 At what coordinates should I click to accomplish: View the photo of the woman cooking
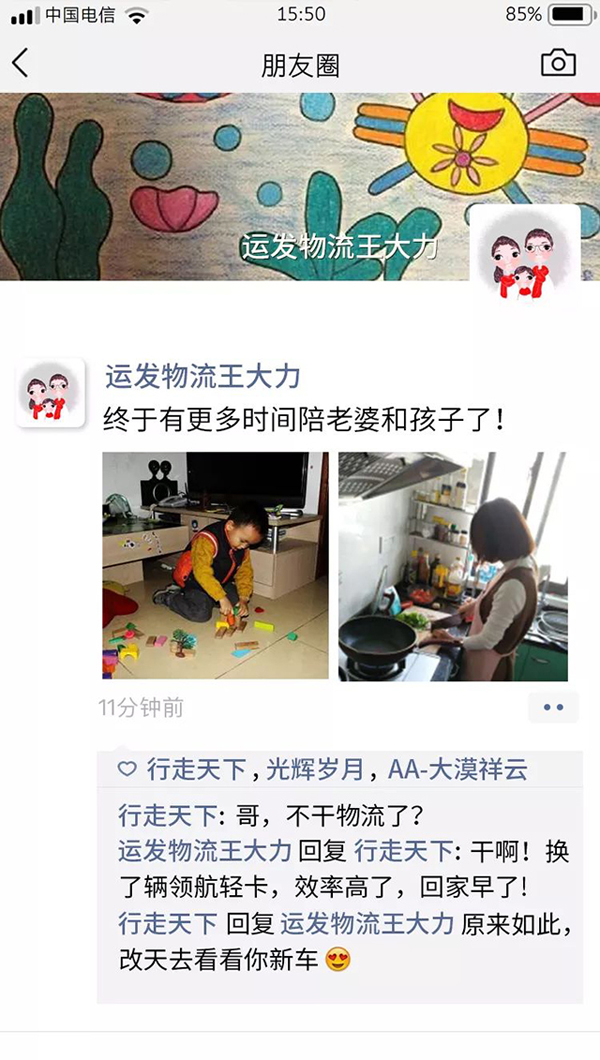[x=452, y=566]
